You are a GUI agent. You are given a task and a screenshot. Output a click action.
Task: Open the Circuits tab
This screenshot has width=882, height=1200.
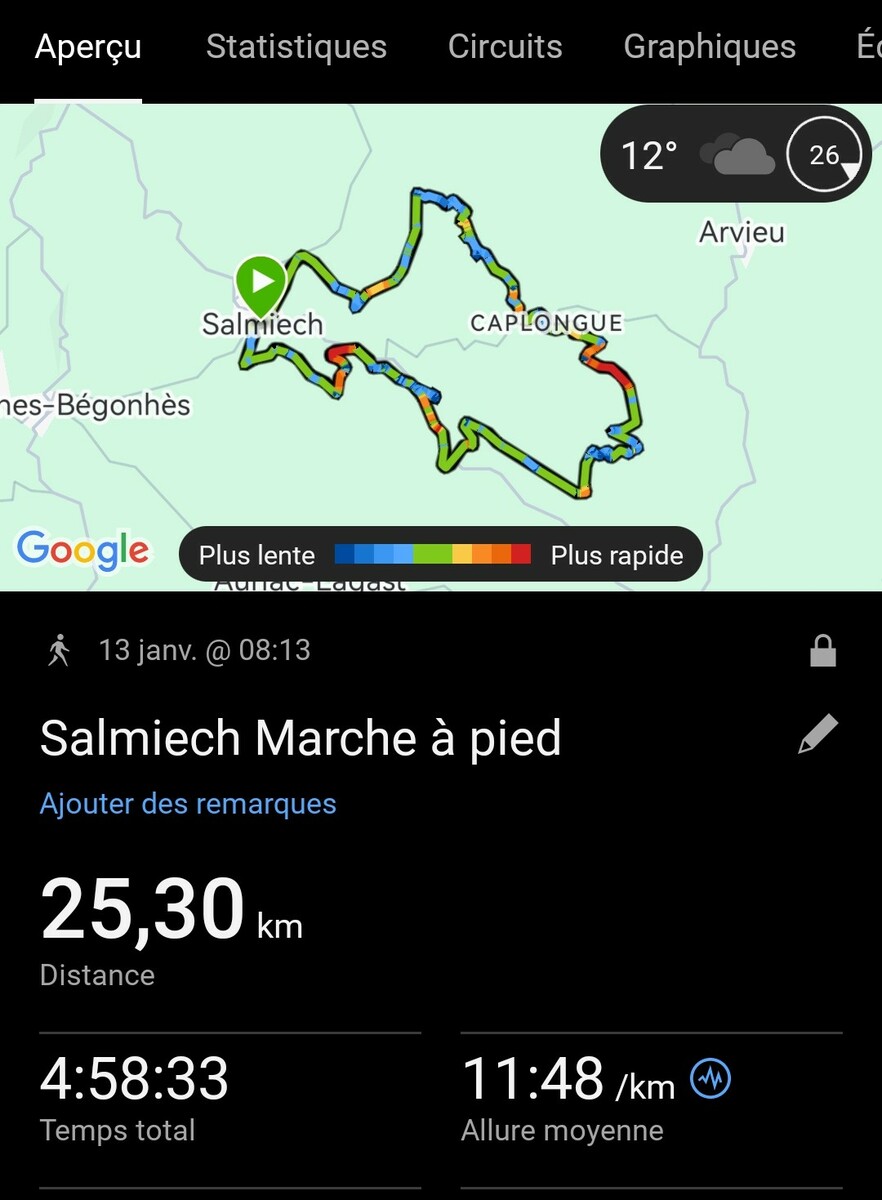pos(505,47)
